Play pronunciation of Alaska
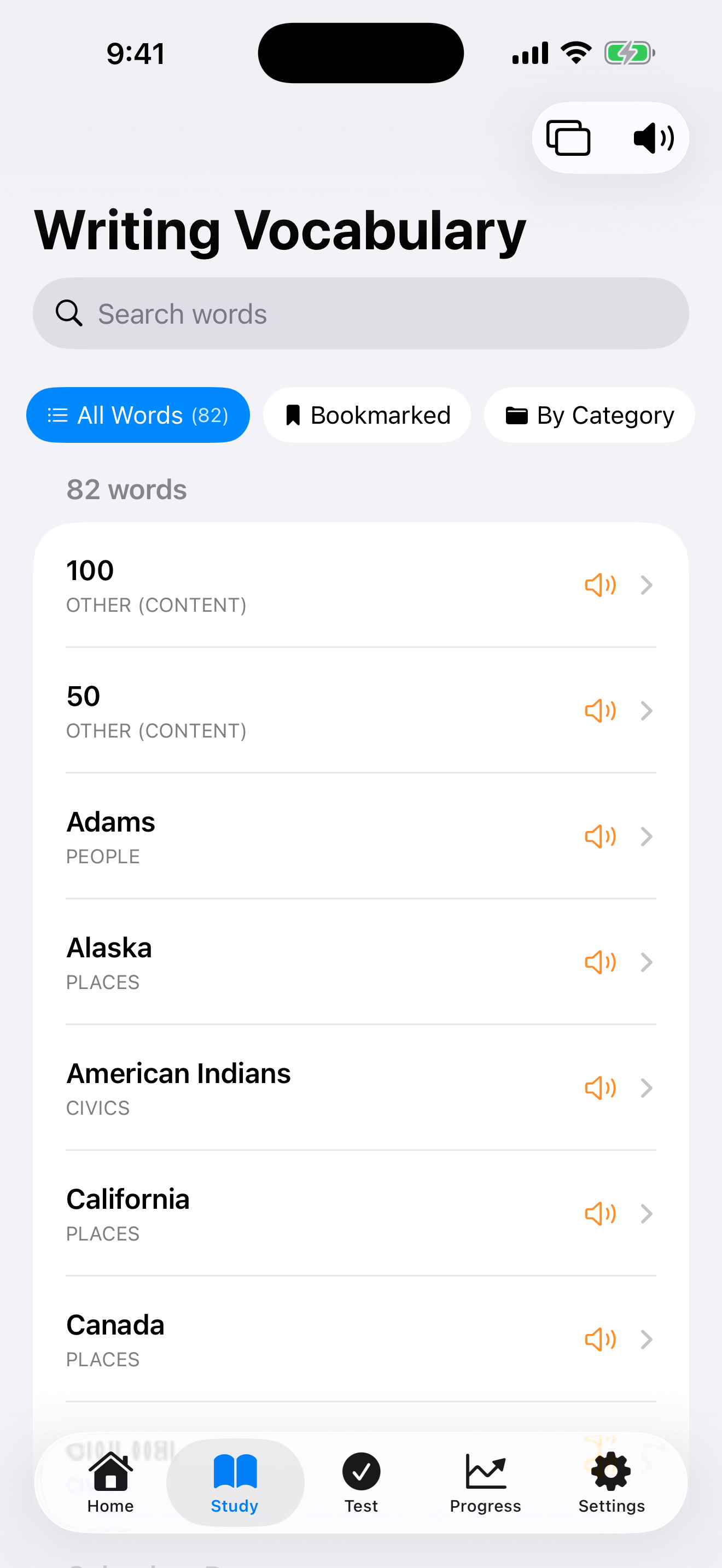The image size is (722, 1568). click(599, 962)
